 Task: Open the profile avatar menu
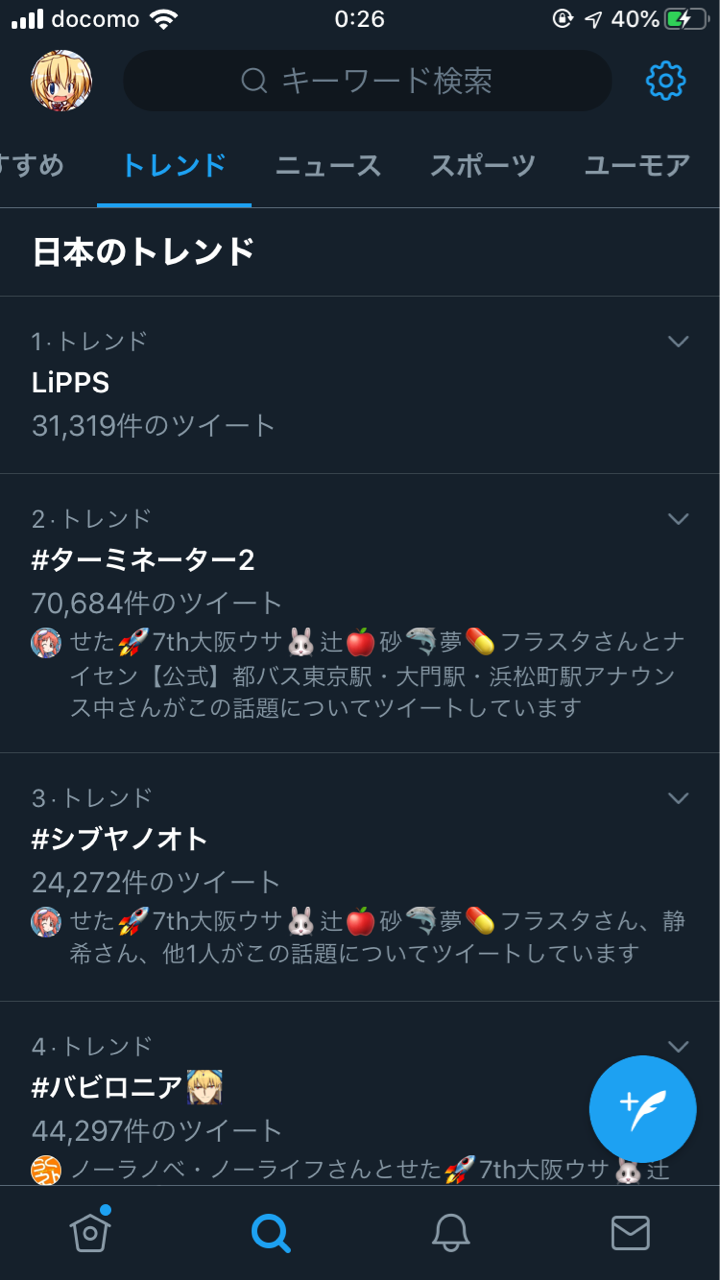coord(61,81)
